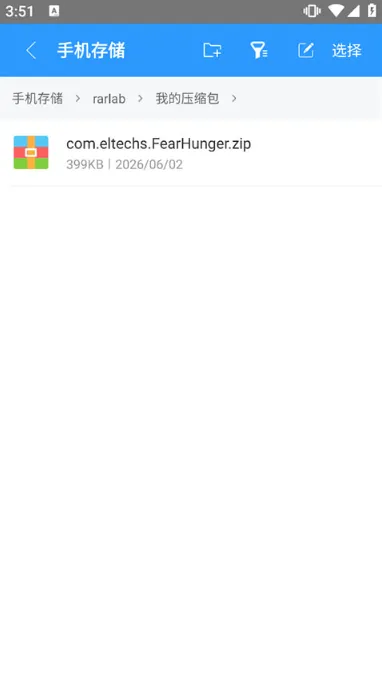
Task: Go back using the header arrow
Action: (31, 51)
